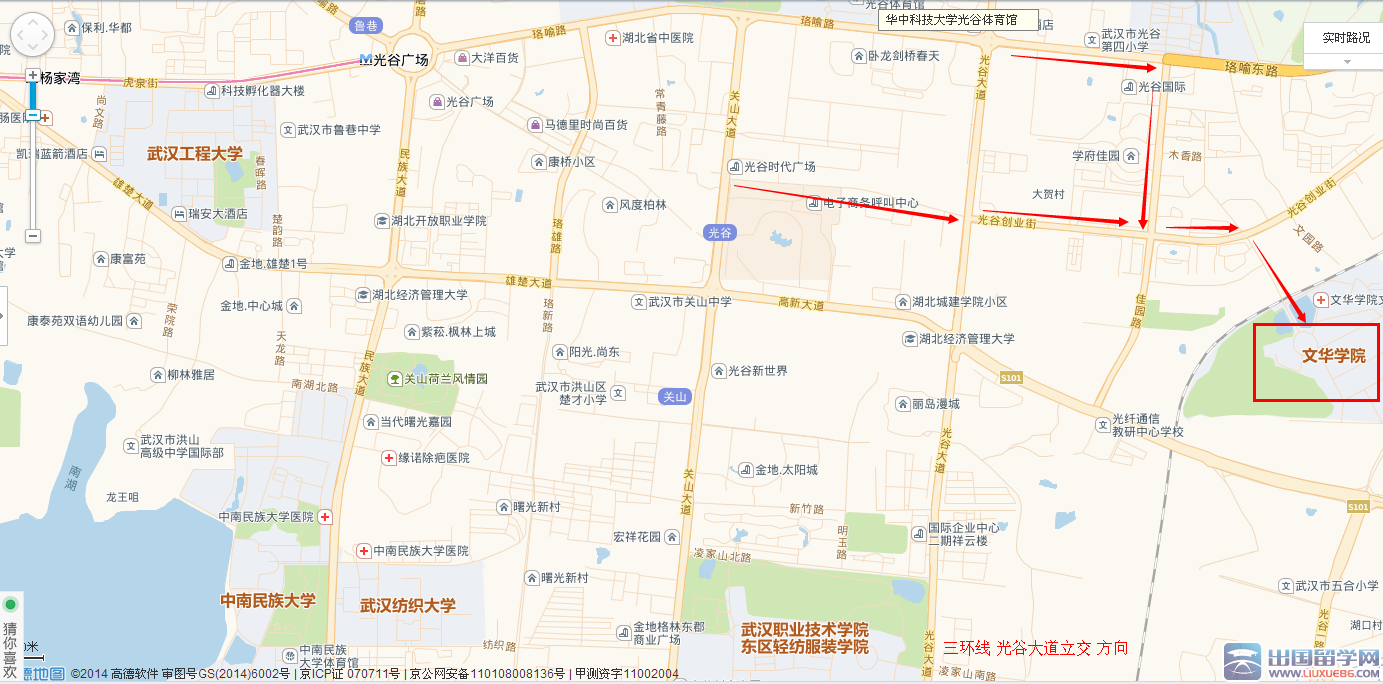
Task: Turn on 实时路况 traffic layer
Action: pyautogui.click(x=1346, y=38)
